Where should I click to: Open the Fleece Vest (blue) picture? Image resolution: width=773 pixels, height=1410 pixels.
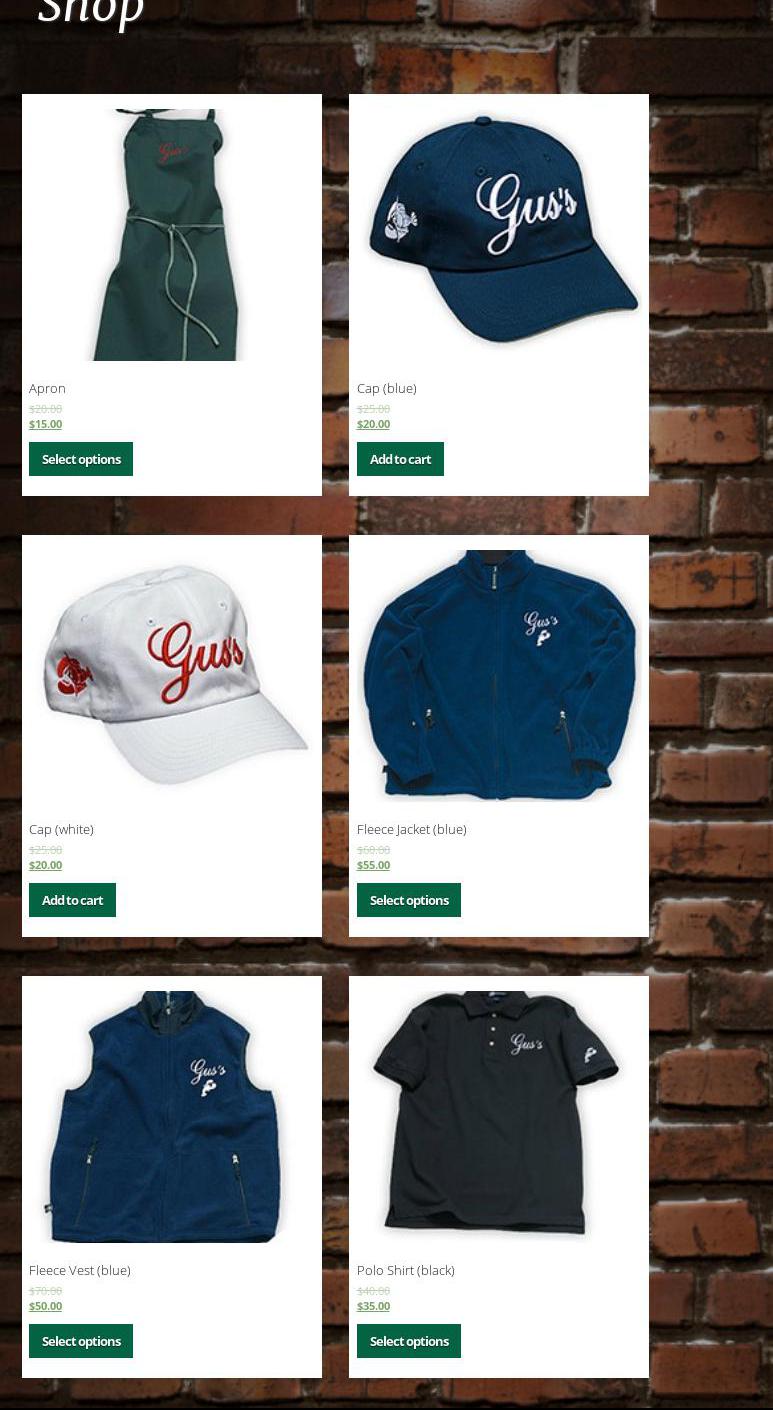(172, 1117)
